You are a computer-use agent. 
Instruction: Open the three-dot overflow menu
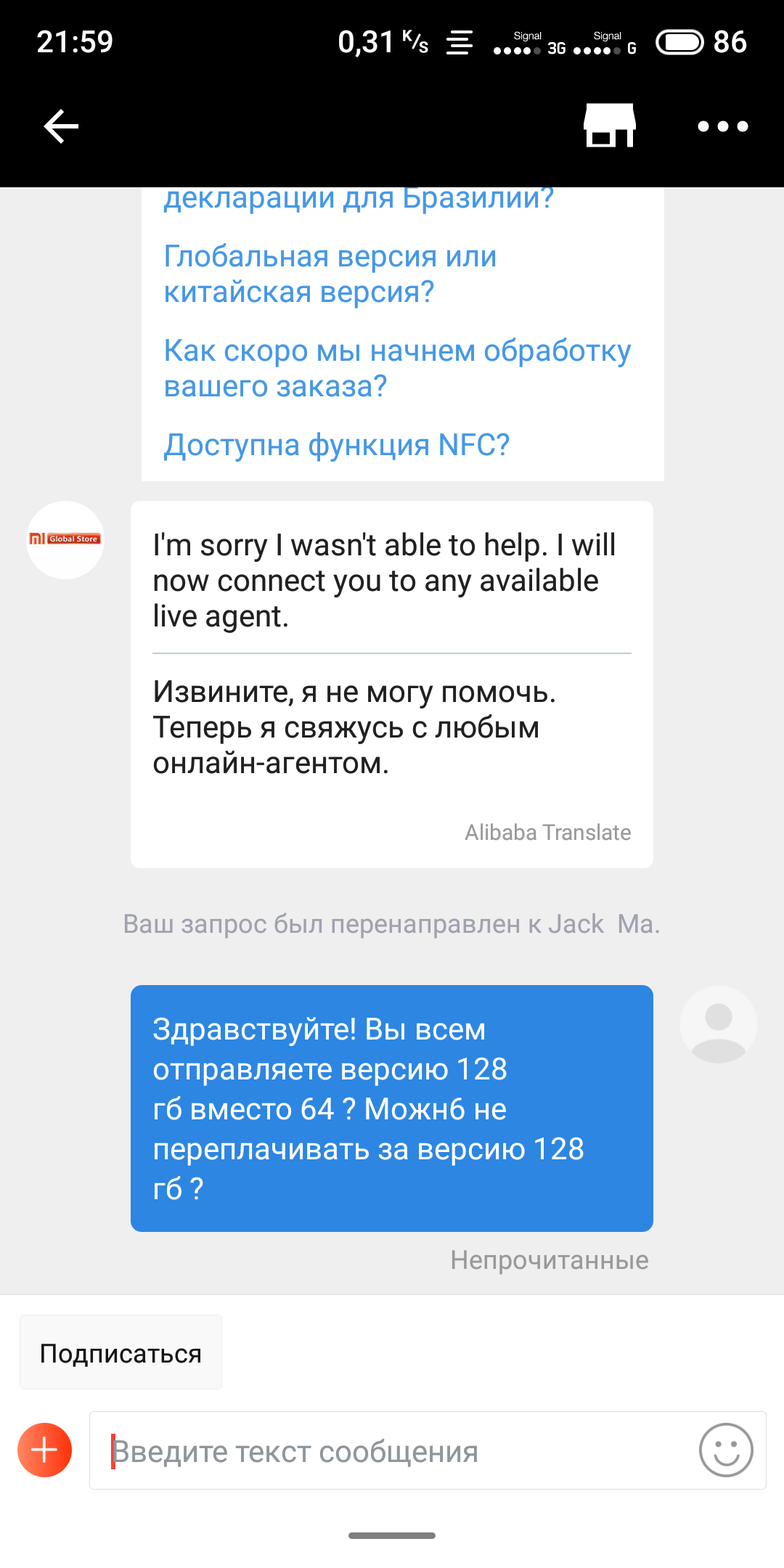[722, 126]
